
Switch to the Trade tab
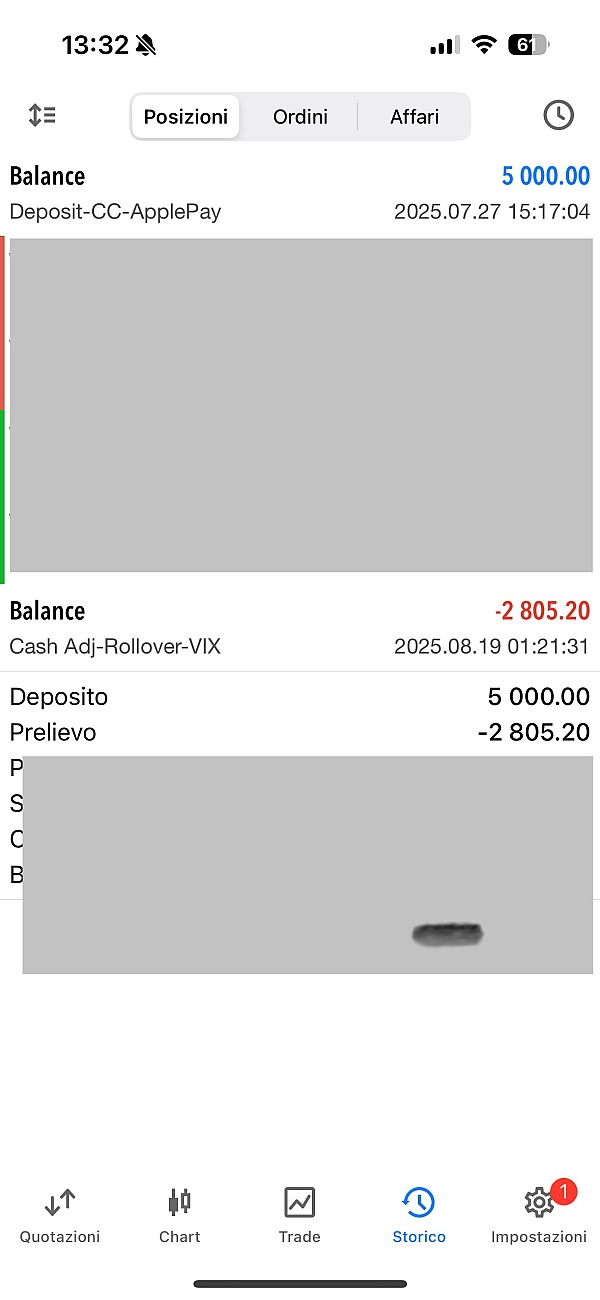click(x=299, y=1214)
